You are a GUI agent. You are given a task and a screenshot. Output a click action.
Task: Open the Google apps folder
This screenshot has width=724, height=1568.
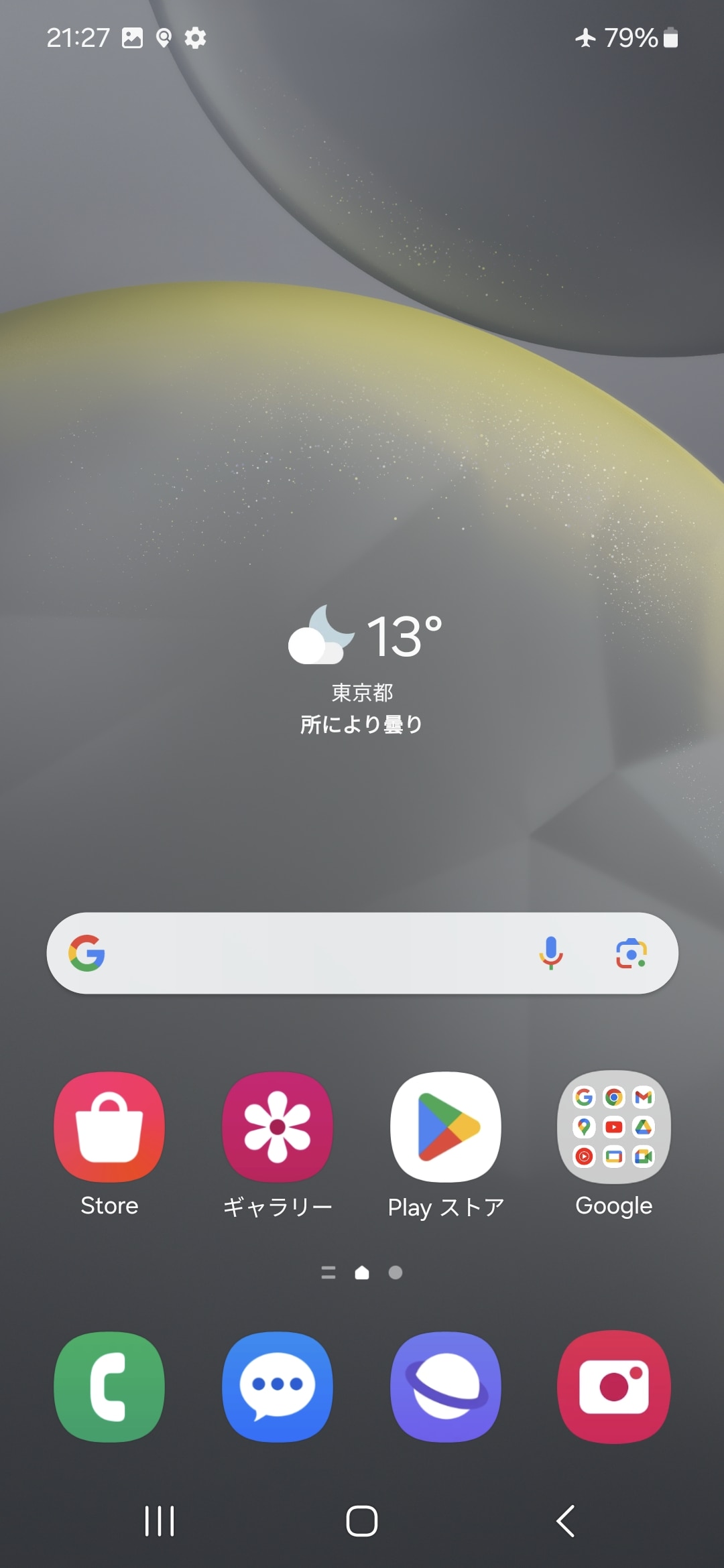(614, 1127)
